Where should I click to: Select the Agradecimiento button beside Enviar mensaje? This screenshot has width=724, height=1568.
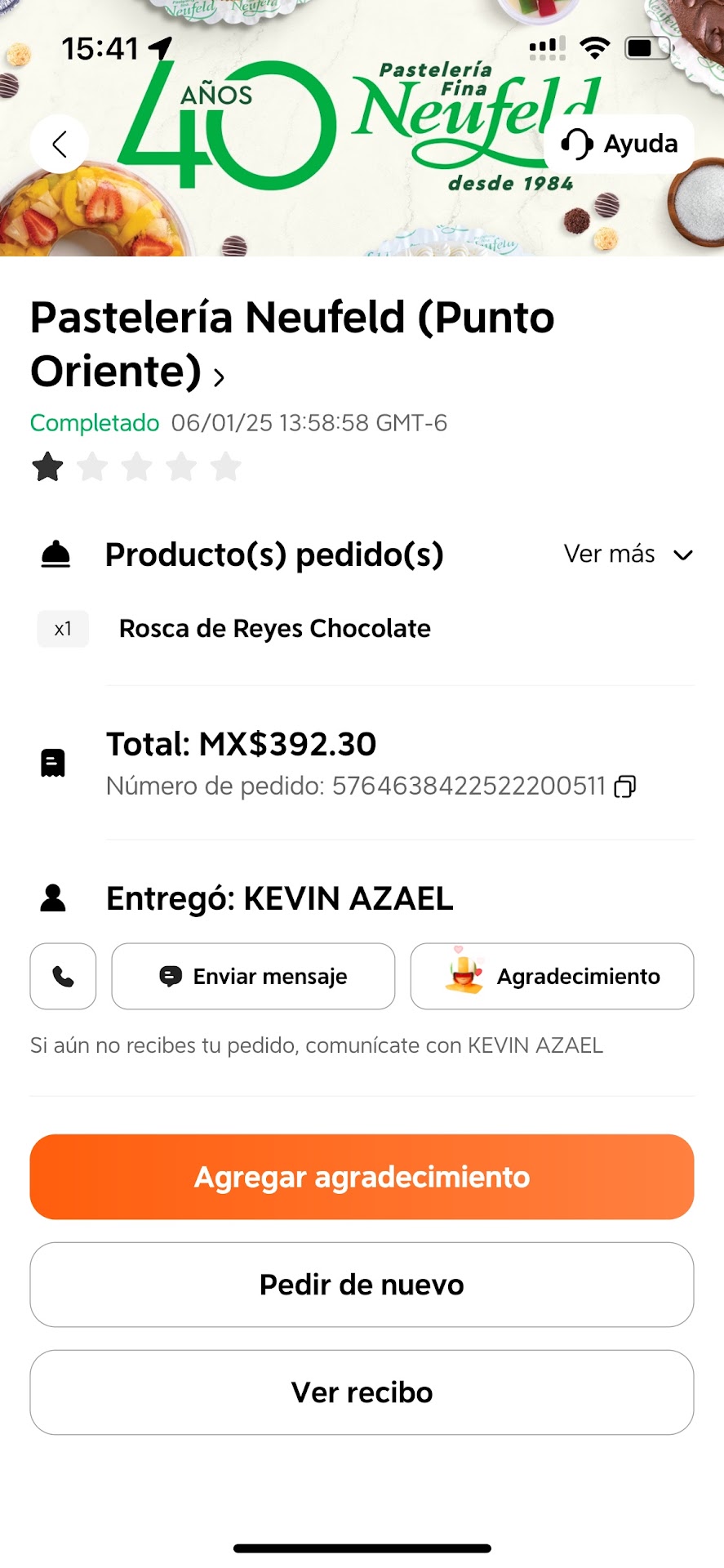click(552, 977)
